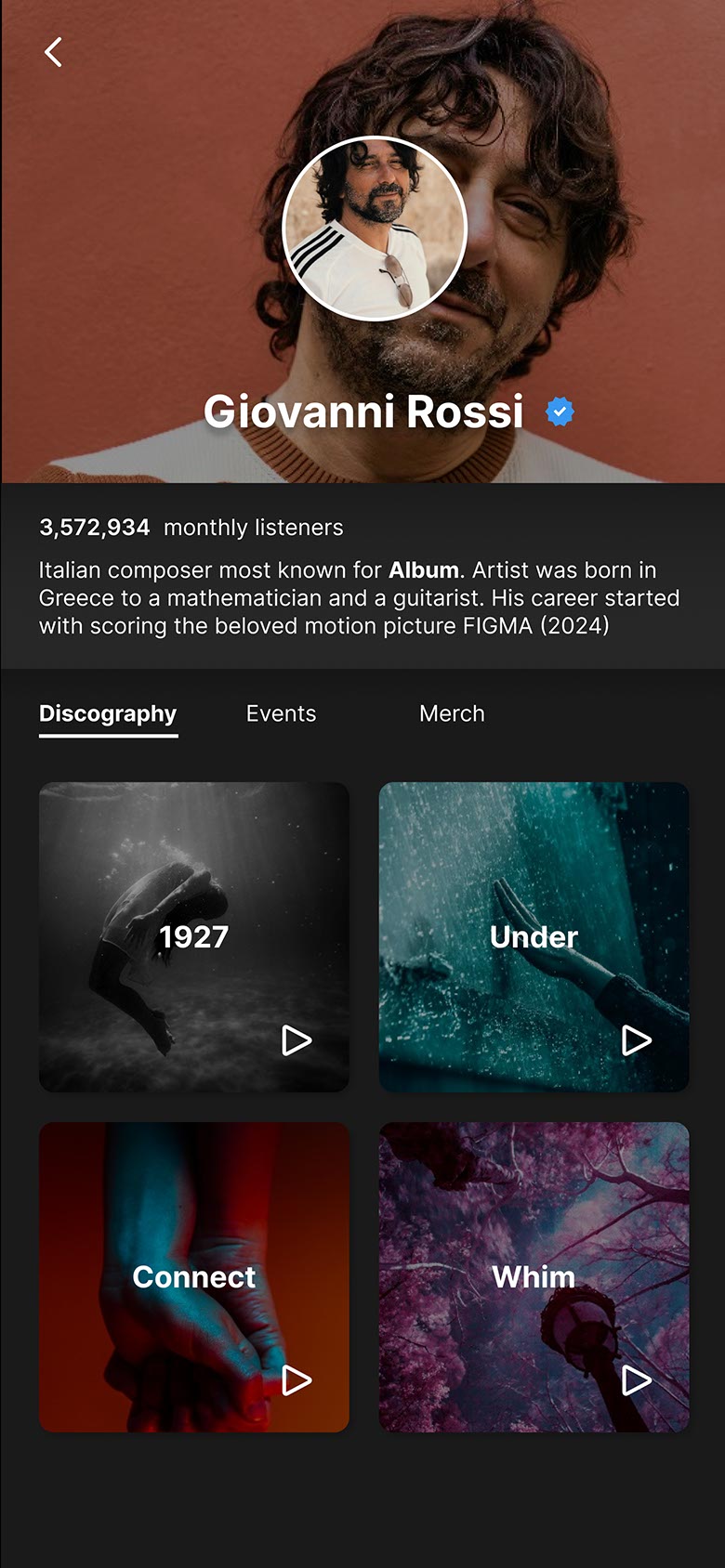Viewport: 725px width, 1568px height.
Task: Switch to the Merch tab
Action: coord(452,714)
